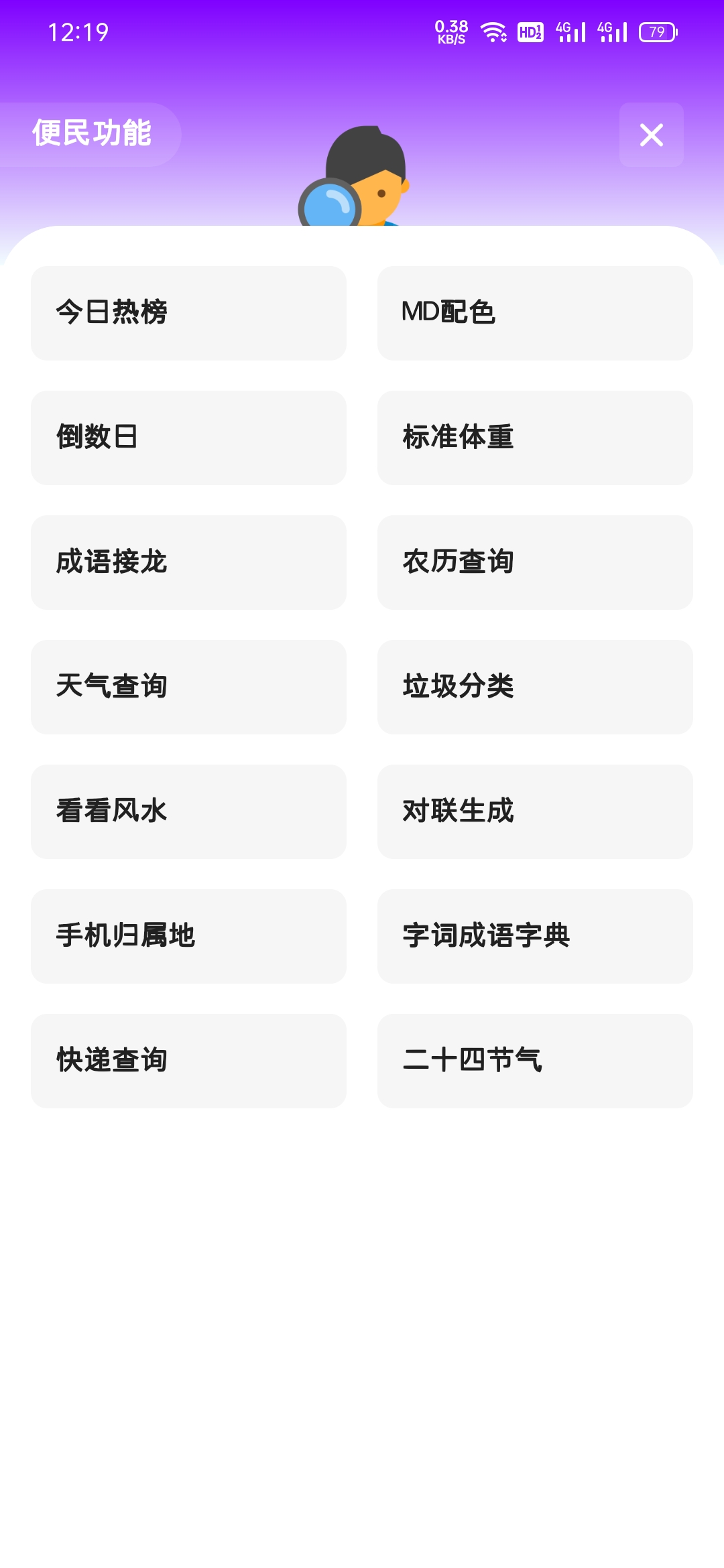The width and height of the screenshot is (724, 1568).
Task: Tap 看看风水
Action: 188,811
